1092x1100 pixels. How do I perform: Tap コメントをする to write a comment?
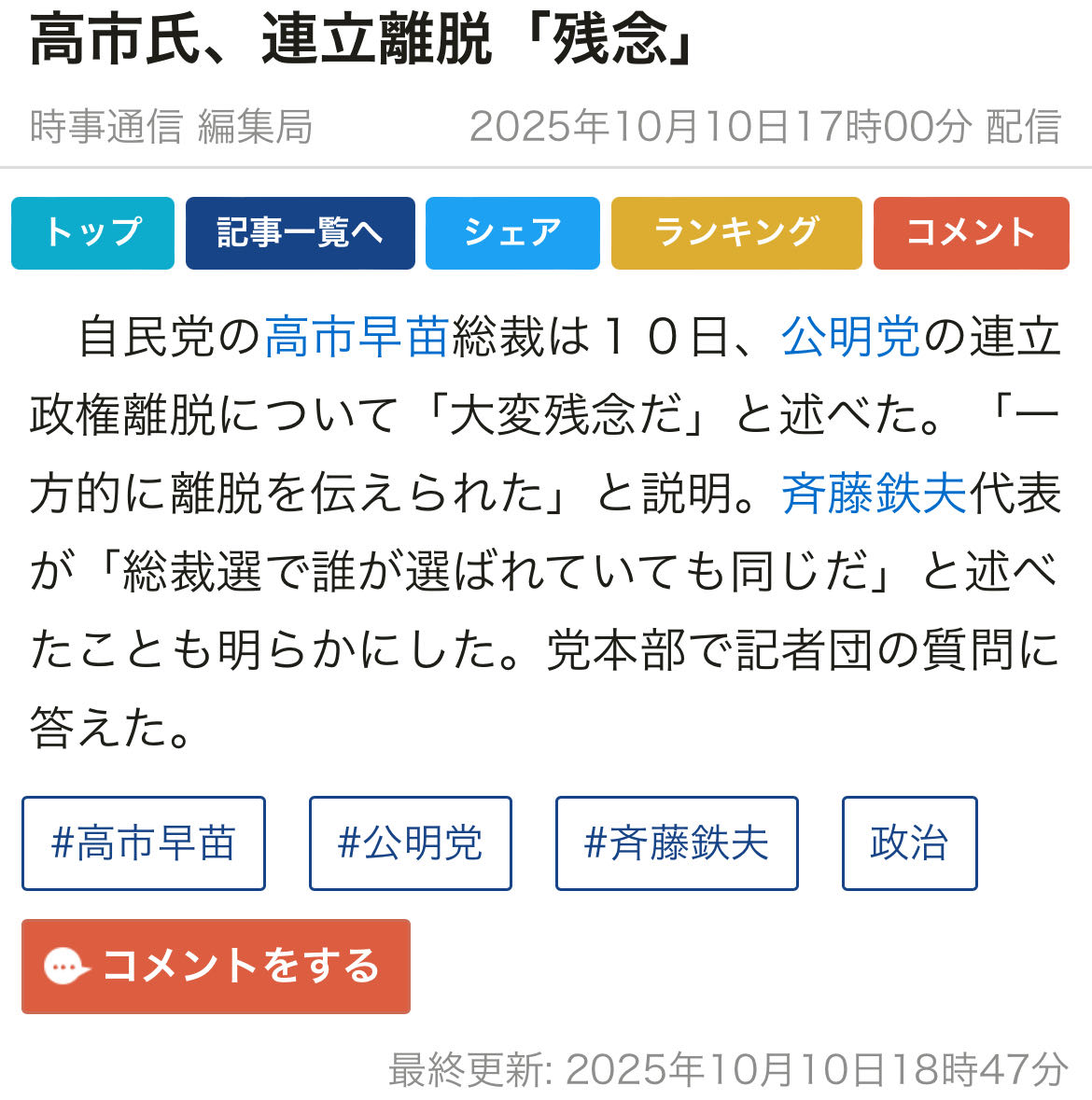click(216, 967)
